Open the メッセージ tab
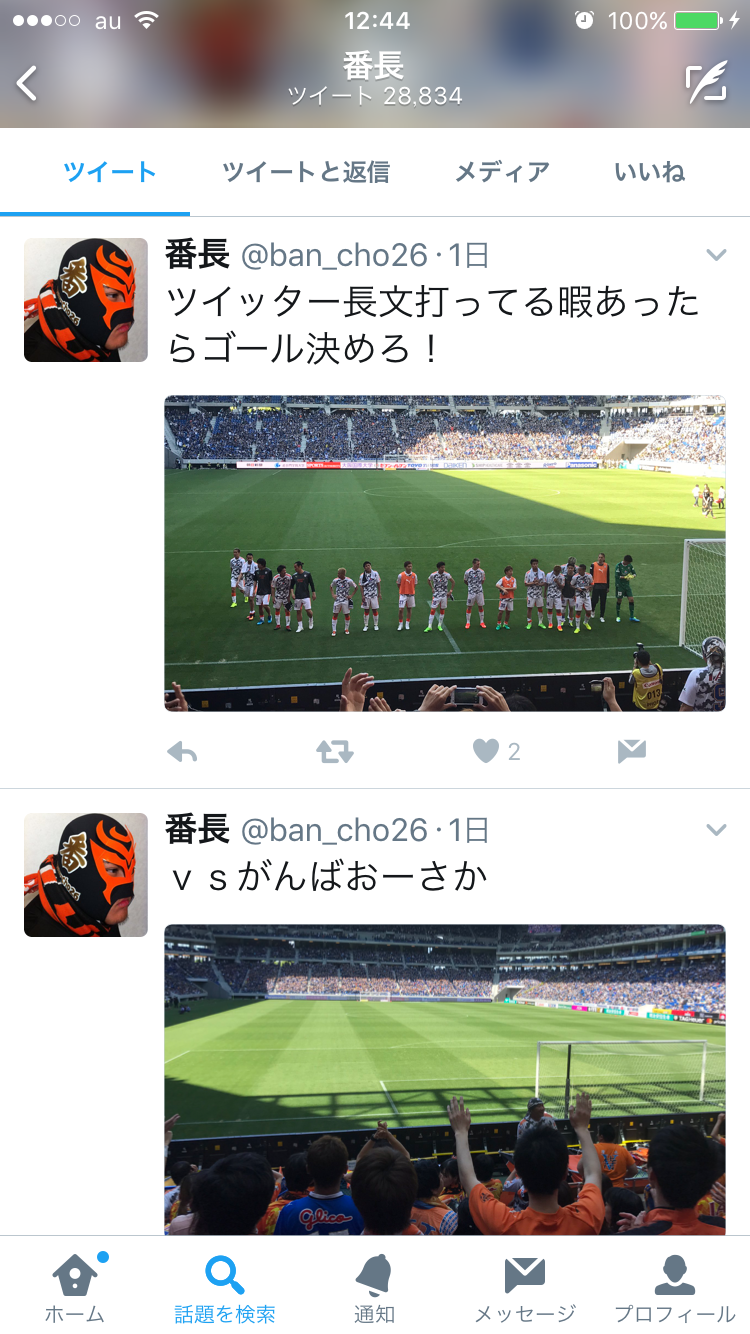 pyautogui.click(x=525, y=1288)
